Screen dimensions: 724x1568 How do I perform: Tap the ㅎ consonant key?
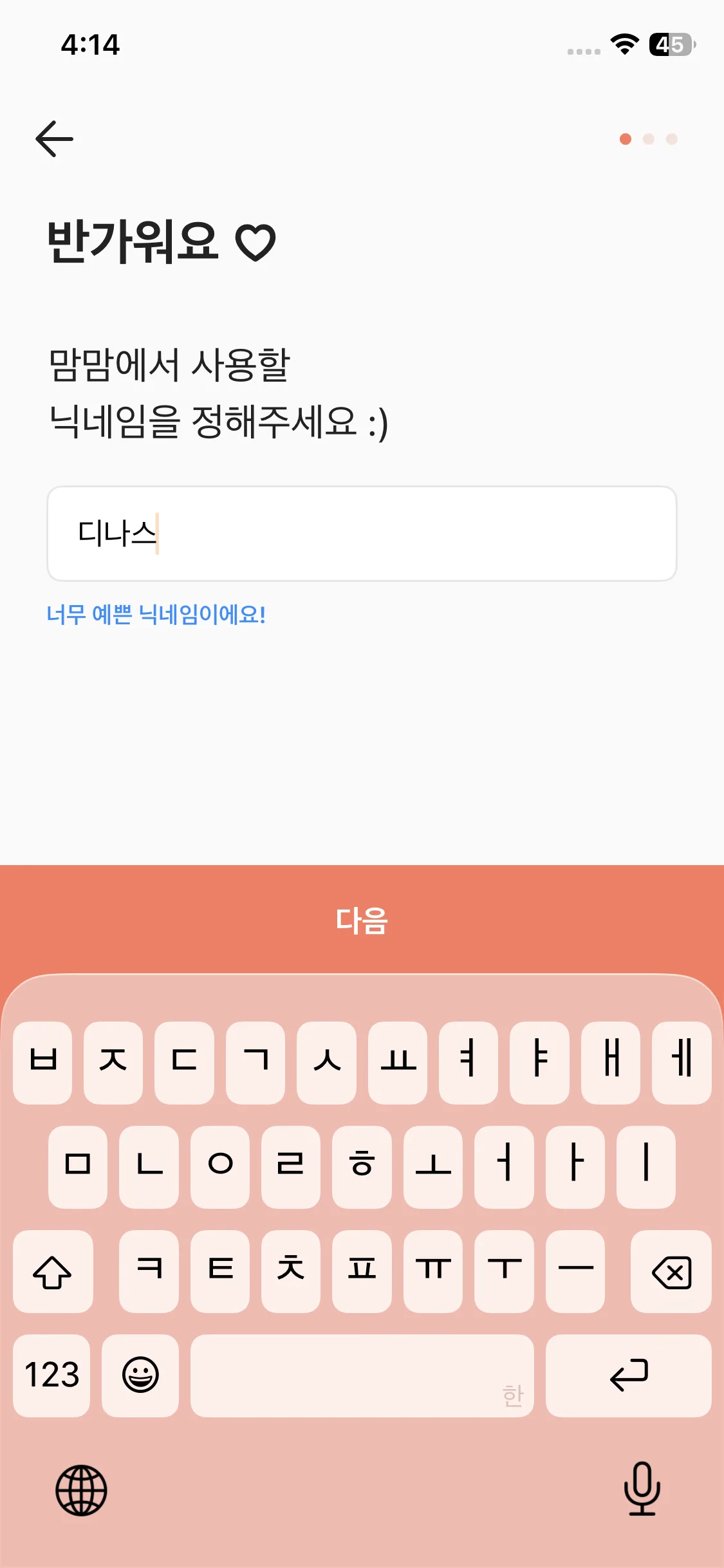click(x=362, y=1166)
